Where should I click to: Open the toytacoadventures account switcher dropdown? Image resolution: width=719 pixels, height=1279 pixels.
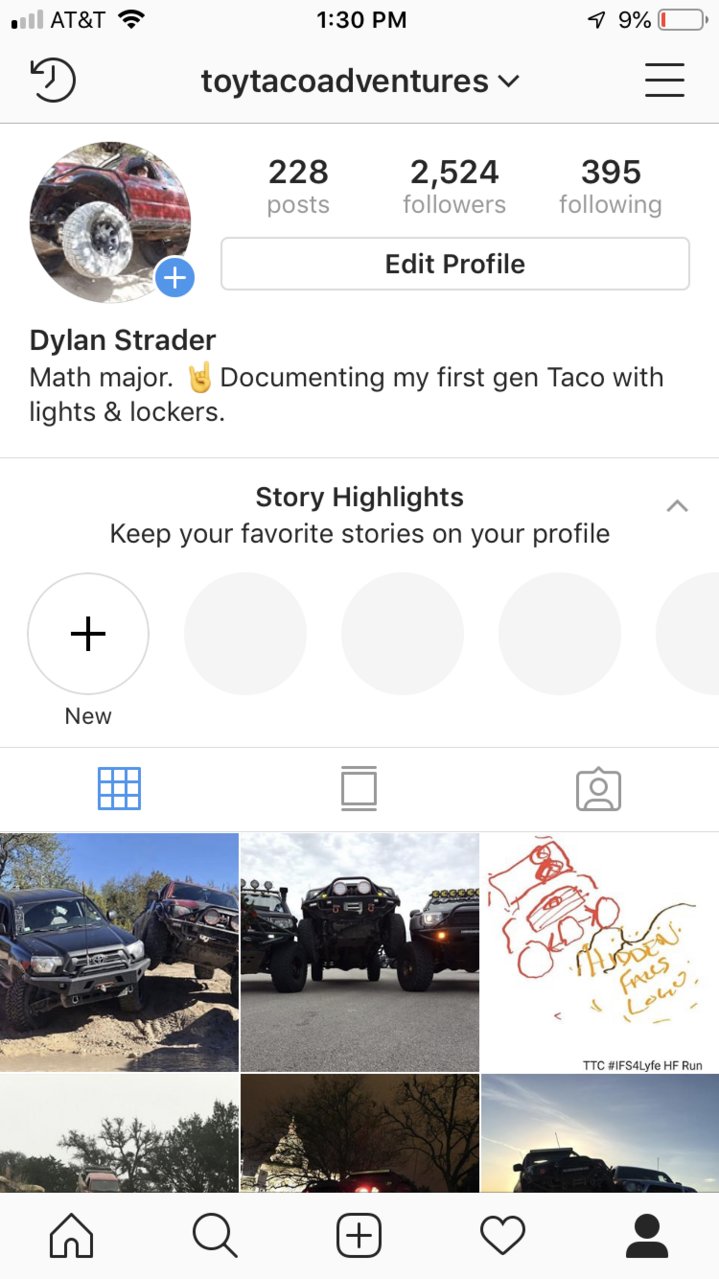pos(360,80)
